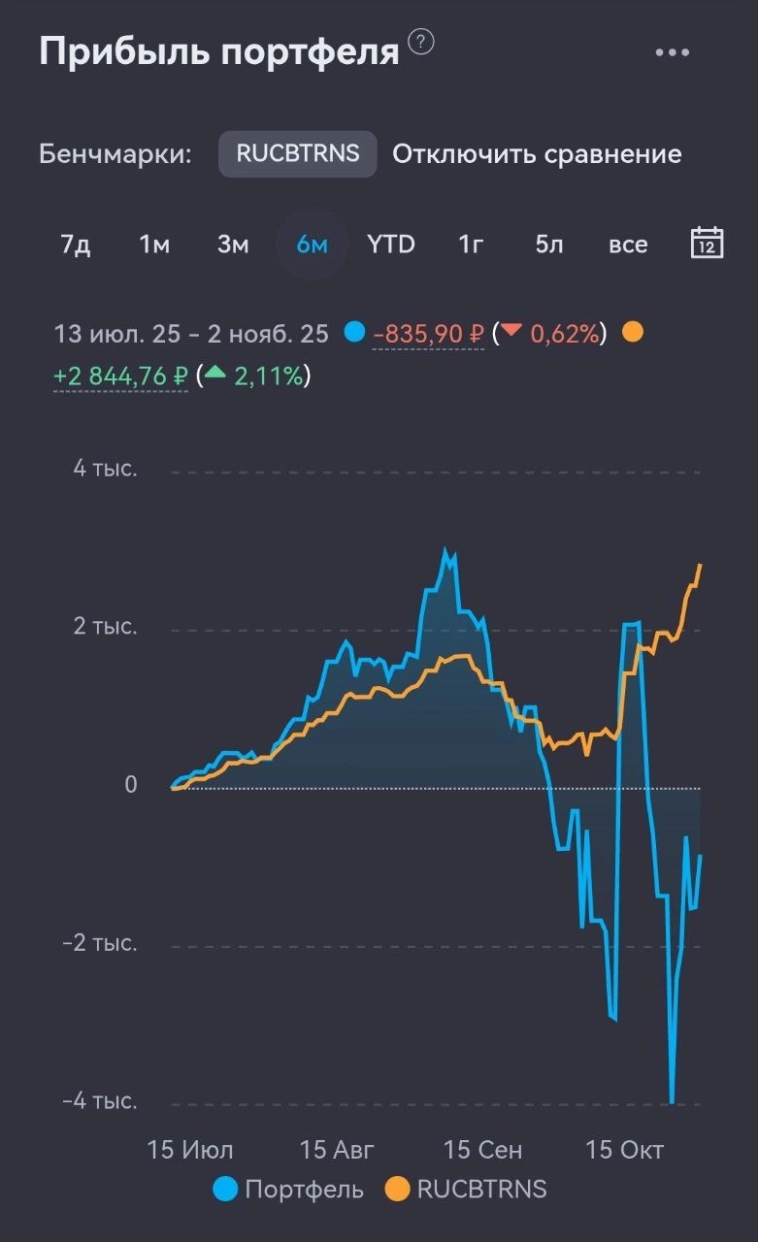Select the 5л time range
Image resolution: width=758 pixels, height=1242 pixels.
point(549,244)
